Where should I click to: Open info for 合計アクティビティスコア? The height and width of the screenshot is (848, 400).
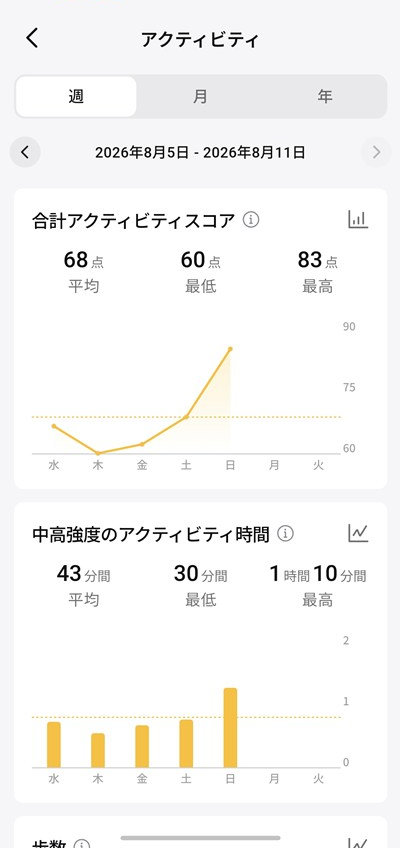tap(251, 220)
